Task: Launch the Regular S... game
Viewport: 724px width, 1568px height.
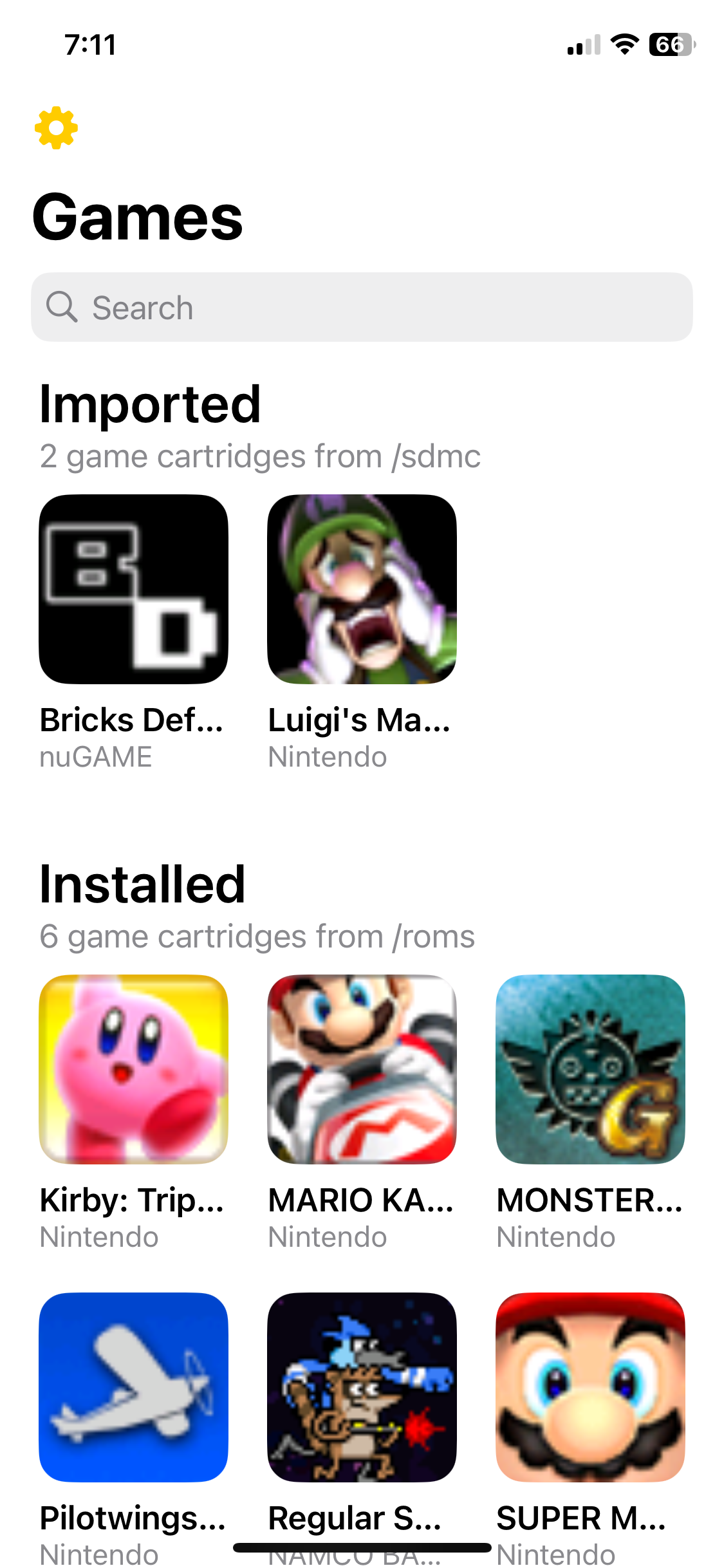Action: tap(362, 1387)
